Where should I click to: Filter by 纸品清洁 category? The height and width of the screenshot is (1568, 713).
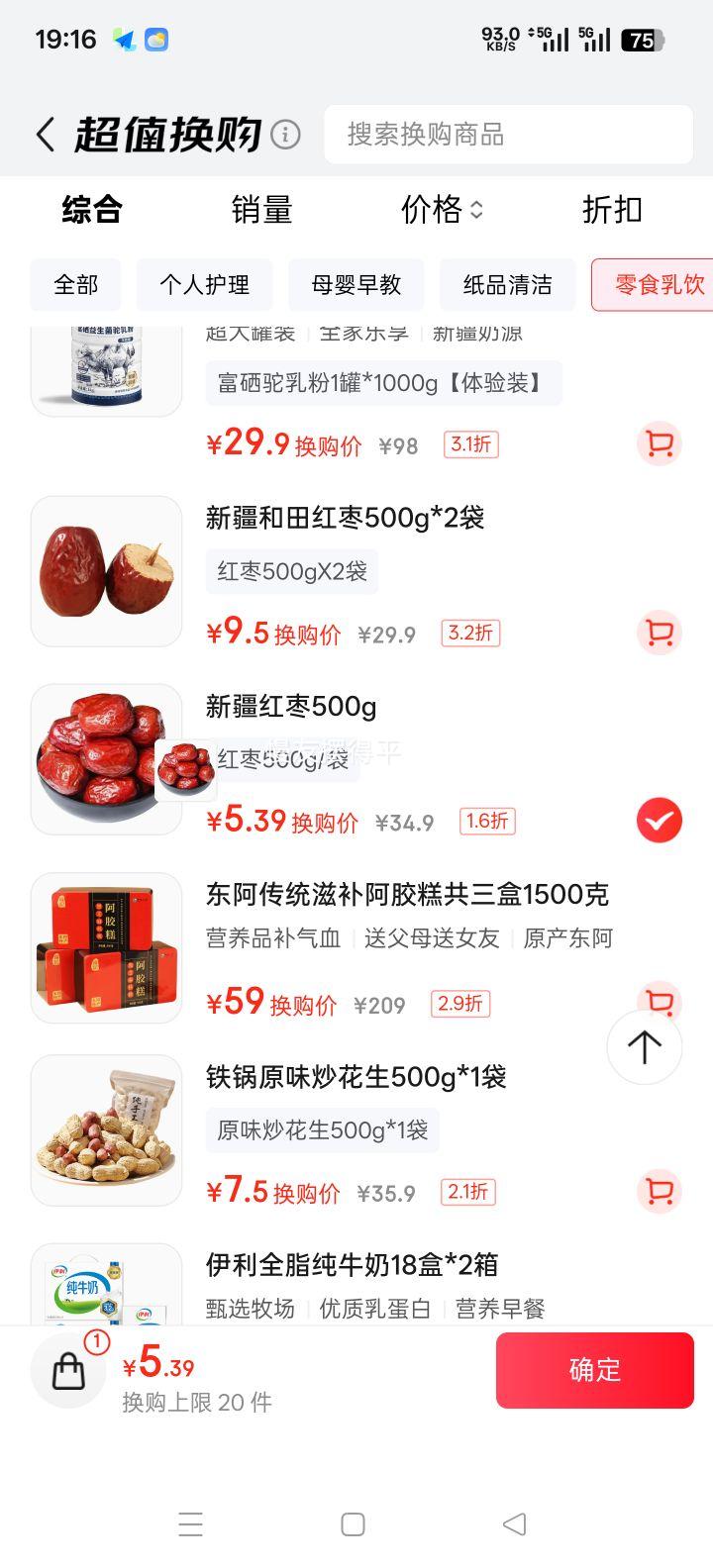pyautogui.click(x=508, y=285)
